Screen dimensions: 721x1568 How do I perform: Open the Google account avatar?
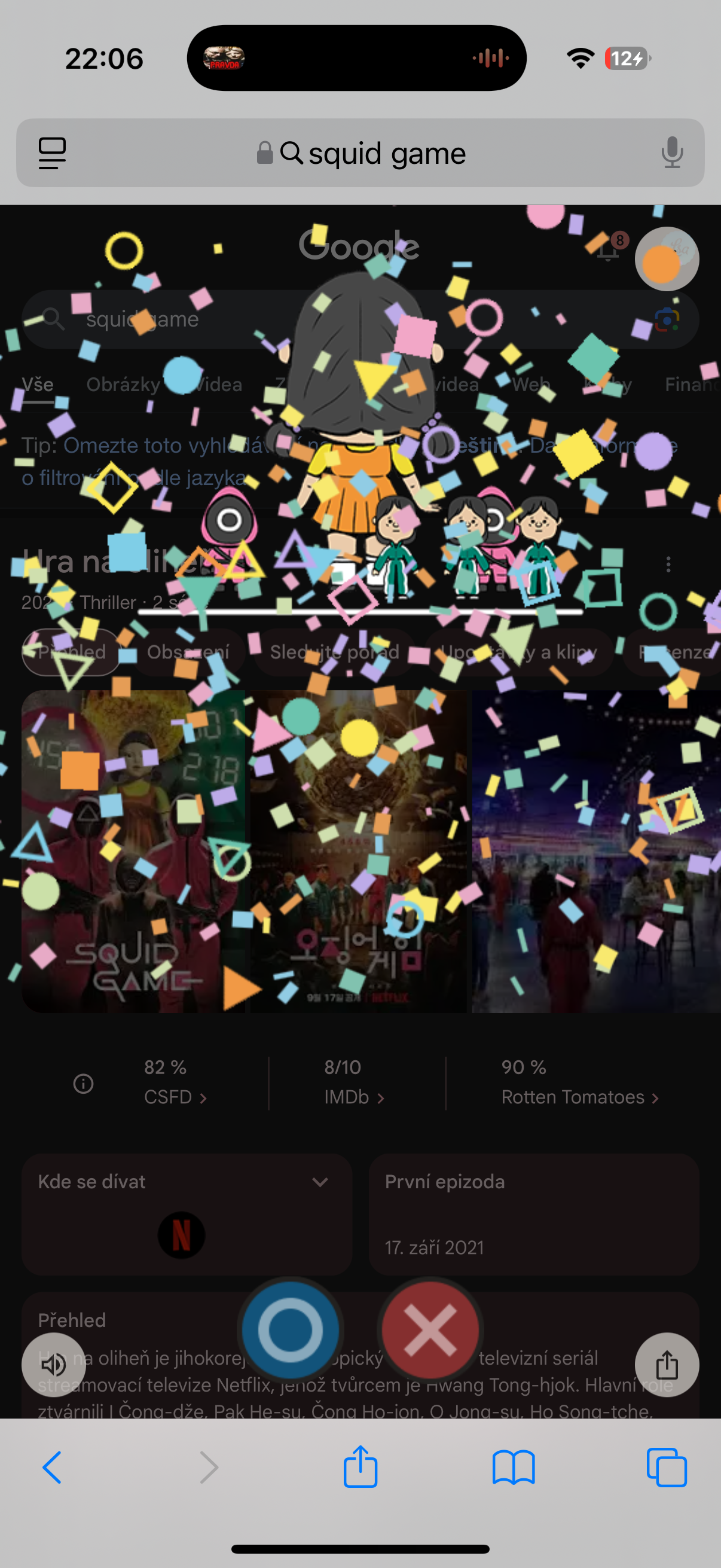[666, 259]
